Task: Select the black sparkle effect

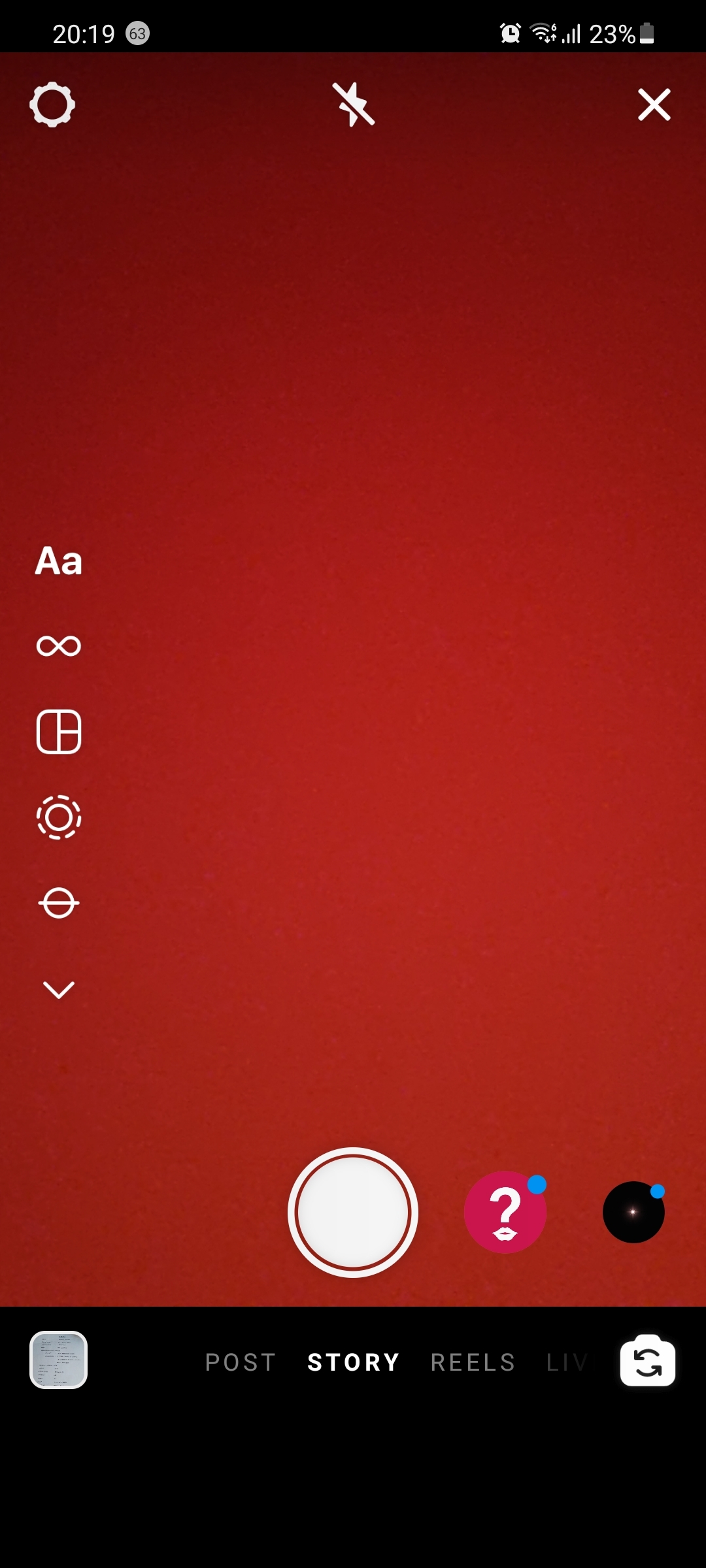Action: 633,1213
